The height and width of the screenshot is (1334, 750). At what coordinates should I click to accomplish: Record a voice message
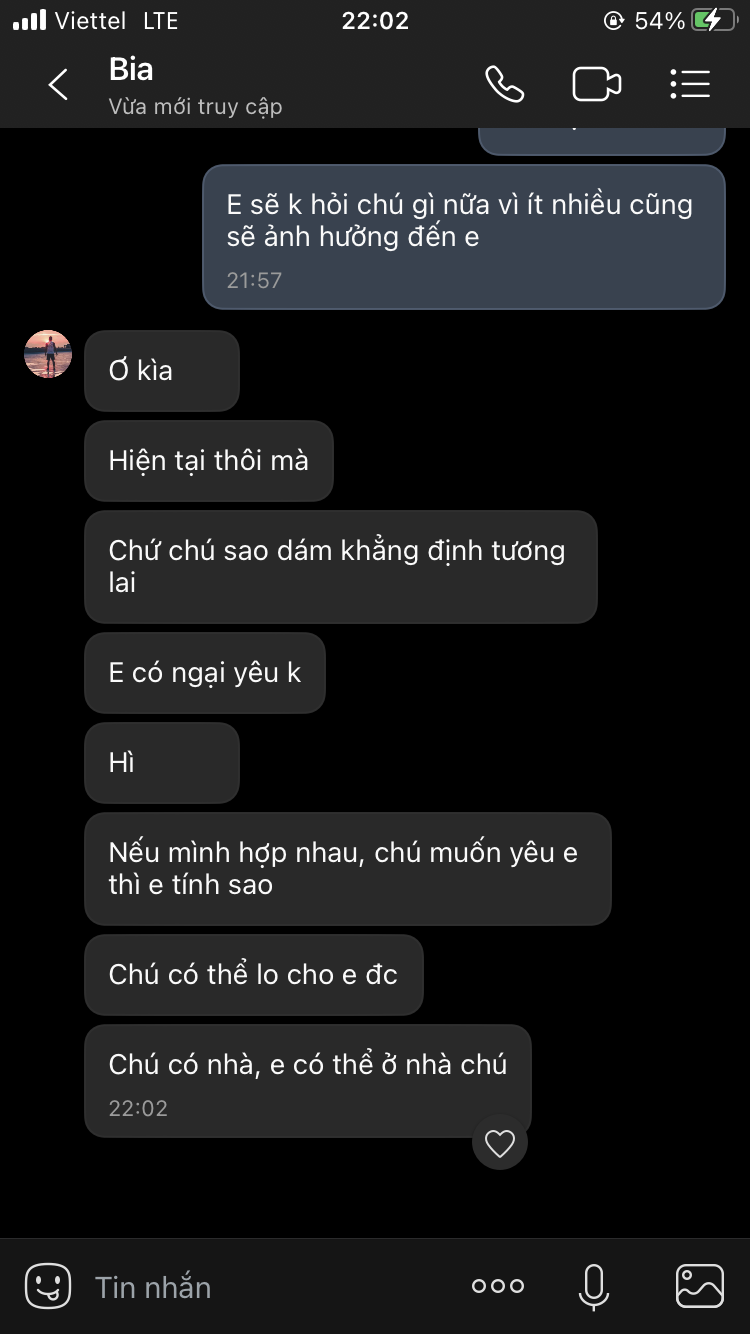click(x=593, y=1286)
